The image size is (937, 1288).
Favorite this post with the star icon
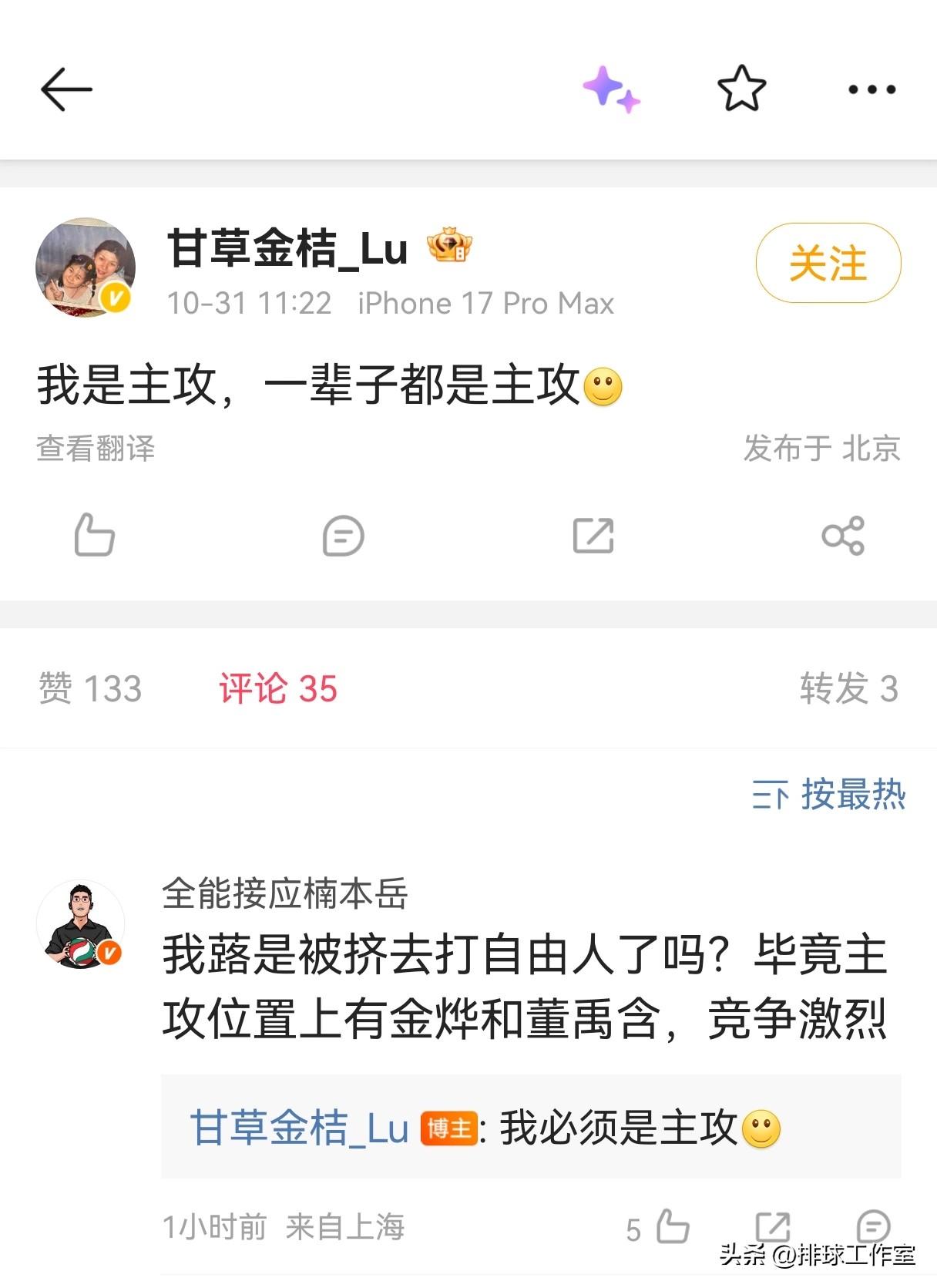741,89
